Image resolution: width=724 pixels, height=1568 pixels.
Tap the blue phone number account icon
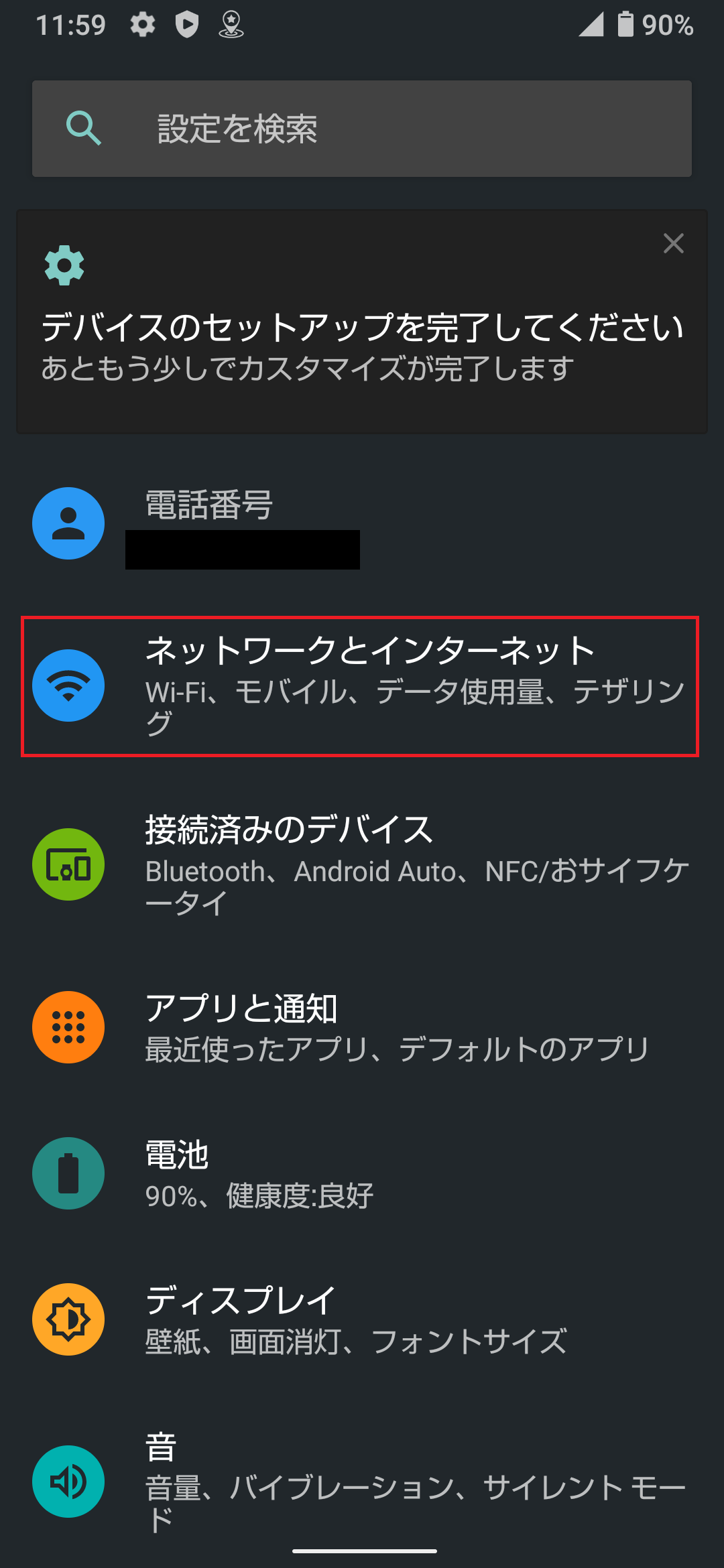coord(68,524)
